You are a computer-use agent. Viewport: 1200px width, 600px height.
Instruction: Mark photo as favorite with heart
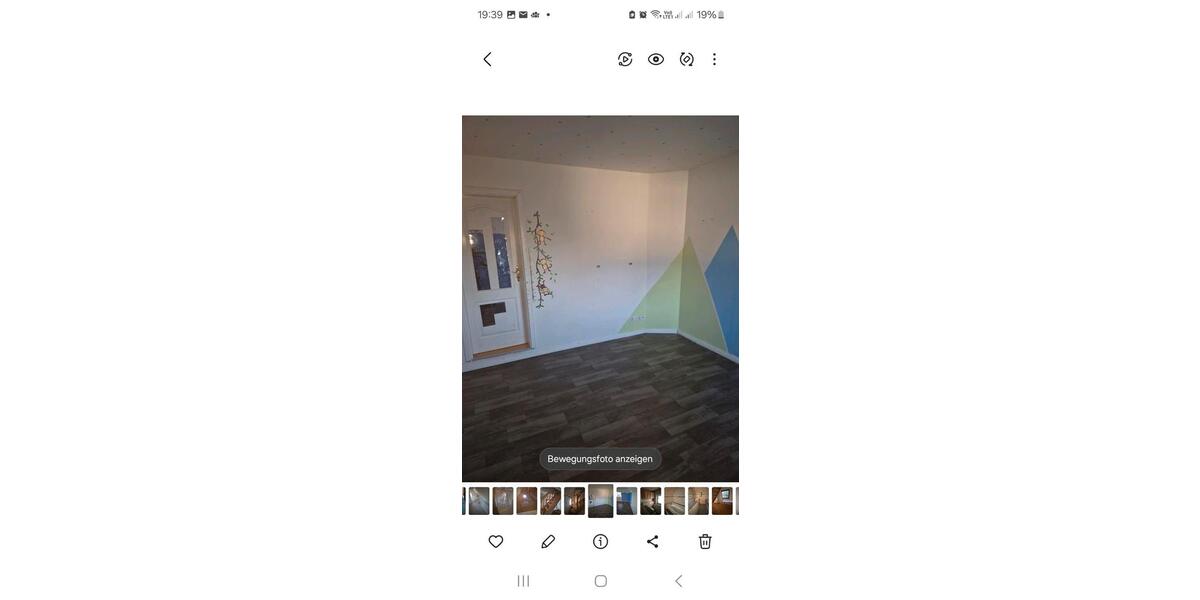(496, 541)
